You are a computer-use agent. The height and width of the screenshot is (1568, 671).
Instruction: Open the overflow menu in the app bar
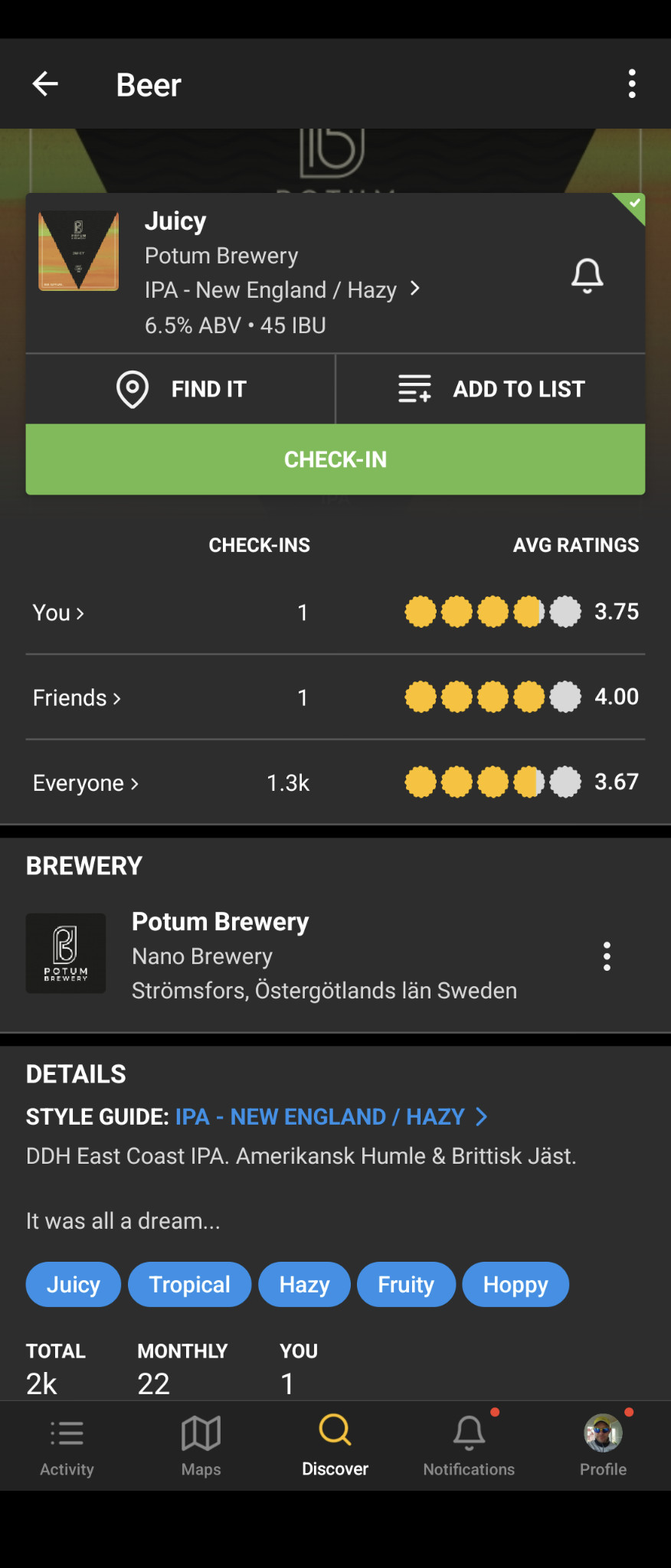(x=632, y=83)
